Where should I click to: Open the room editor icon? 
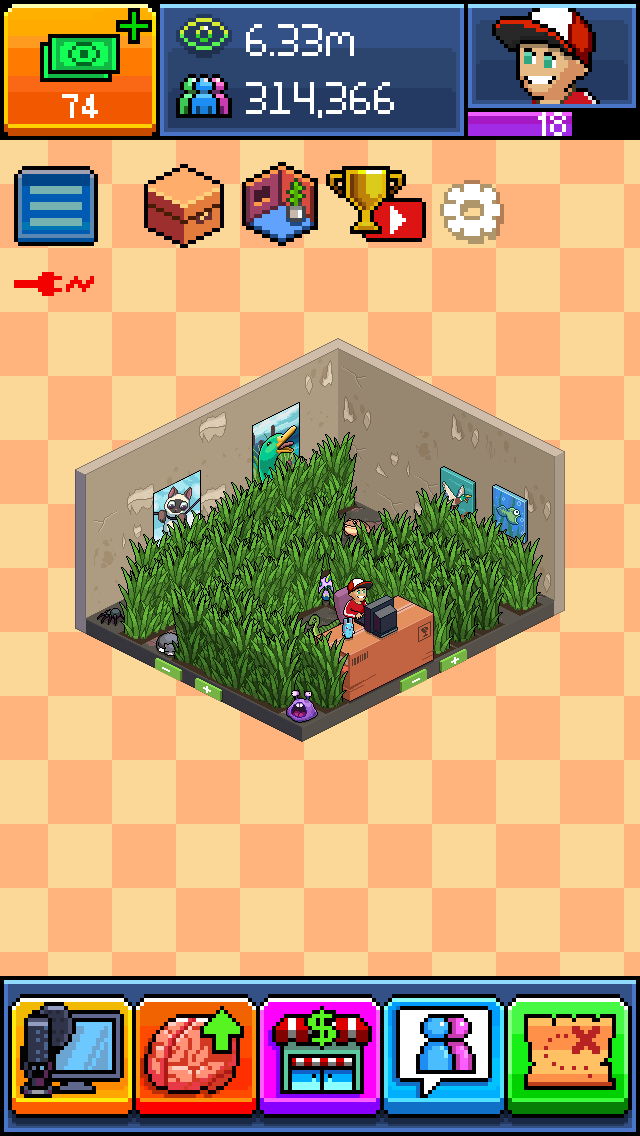click(x=281, y=203)
